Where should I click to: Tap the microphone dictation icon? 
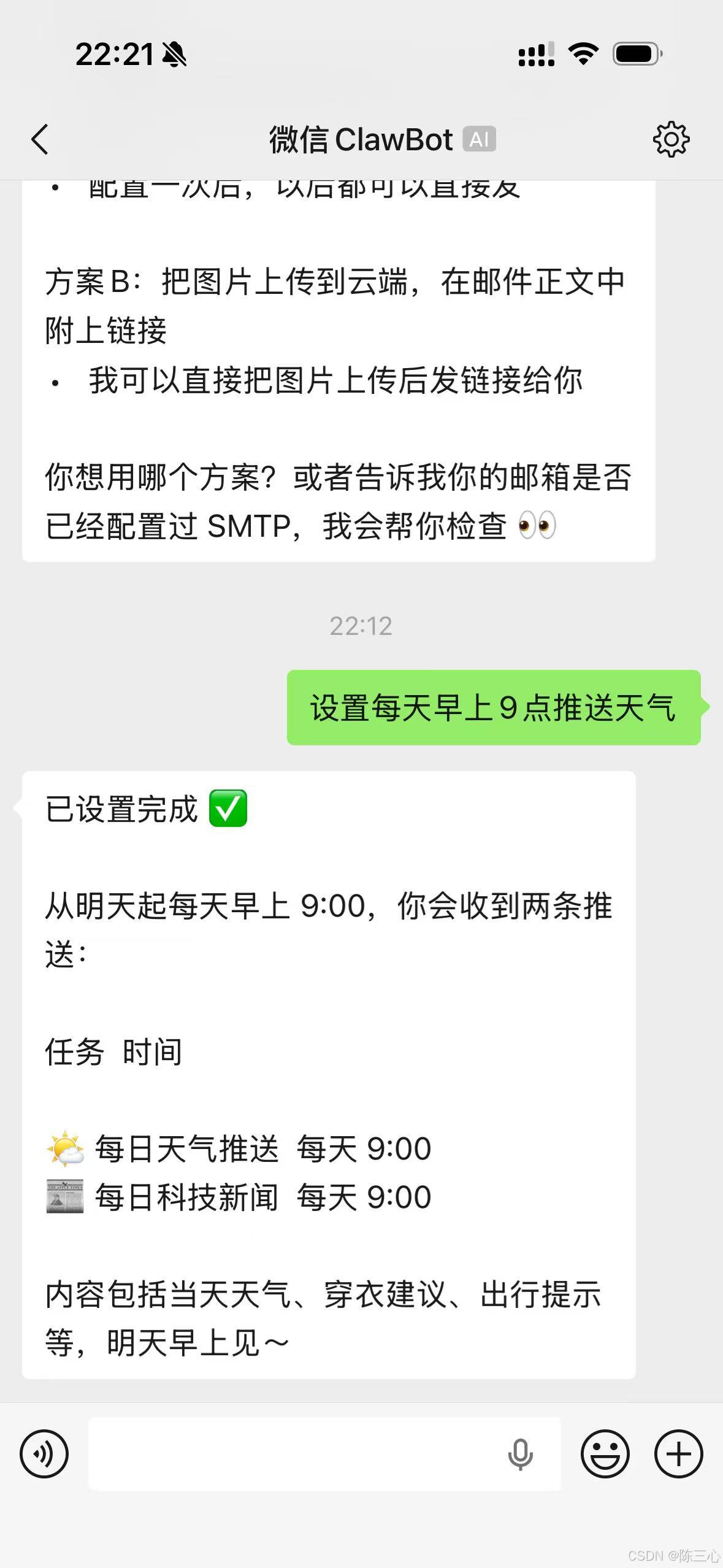pos(520,1454)
